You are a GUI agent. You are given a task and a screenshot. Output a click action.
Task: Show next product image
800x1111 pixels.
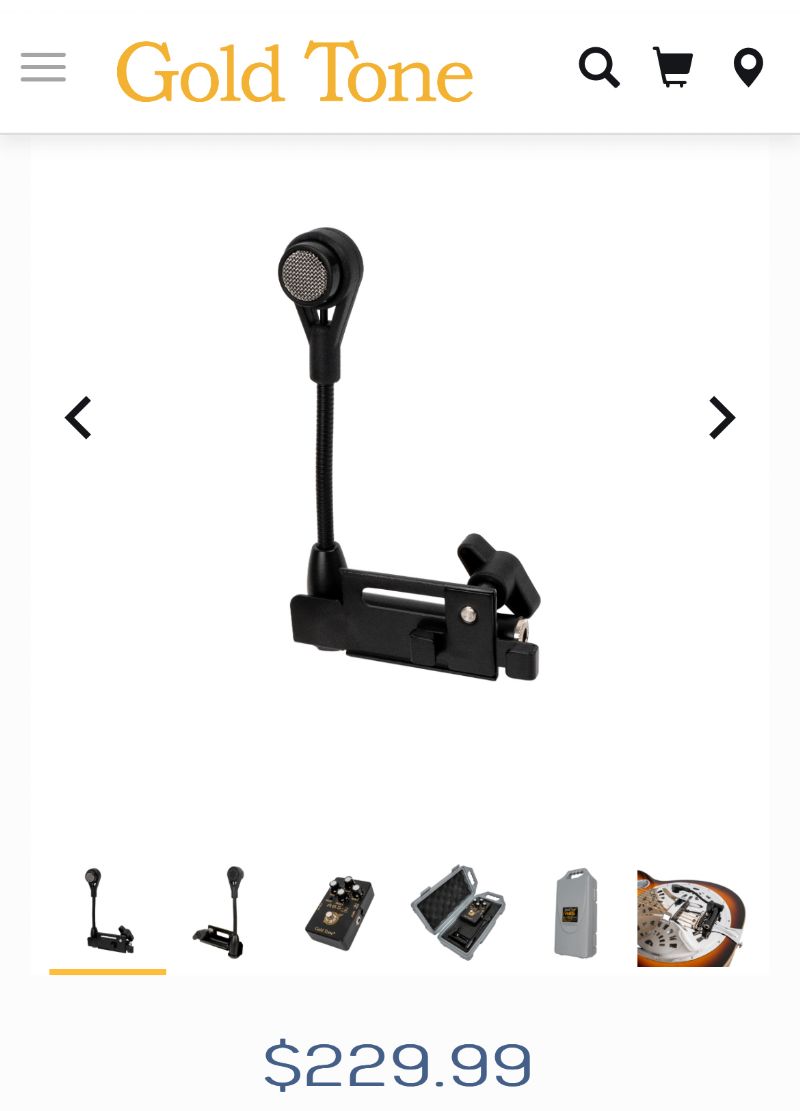tap(721, 418)
